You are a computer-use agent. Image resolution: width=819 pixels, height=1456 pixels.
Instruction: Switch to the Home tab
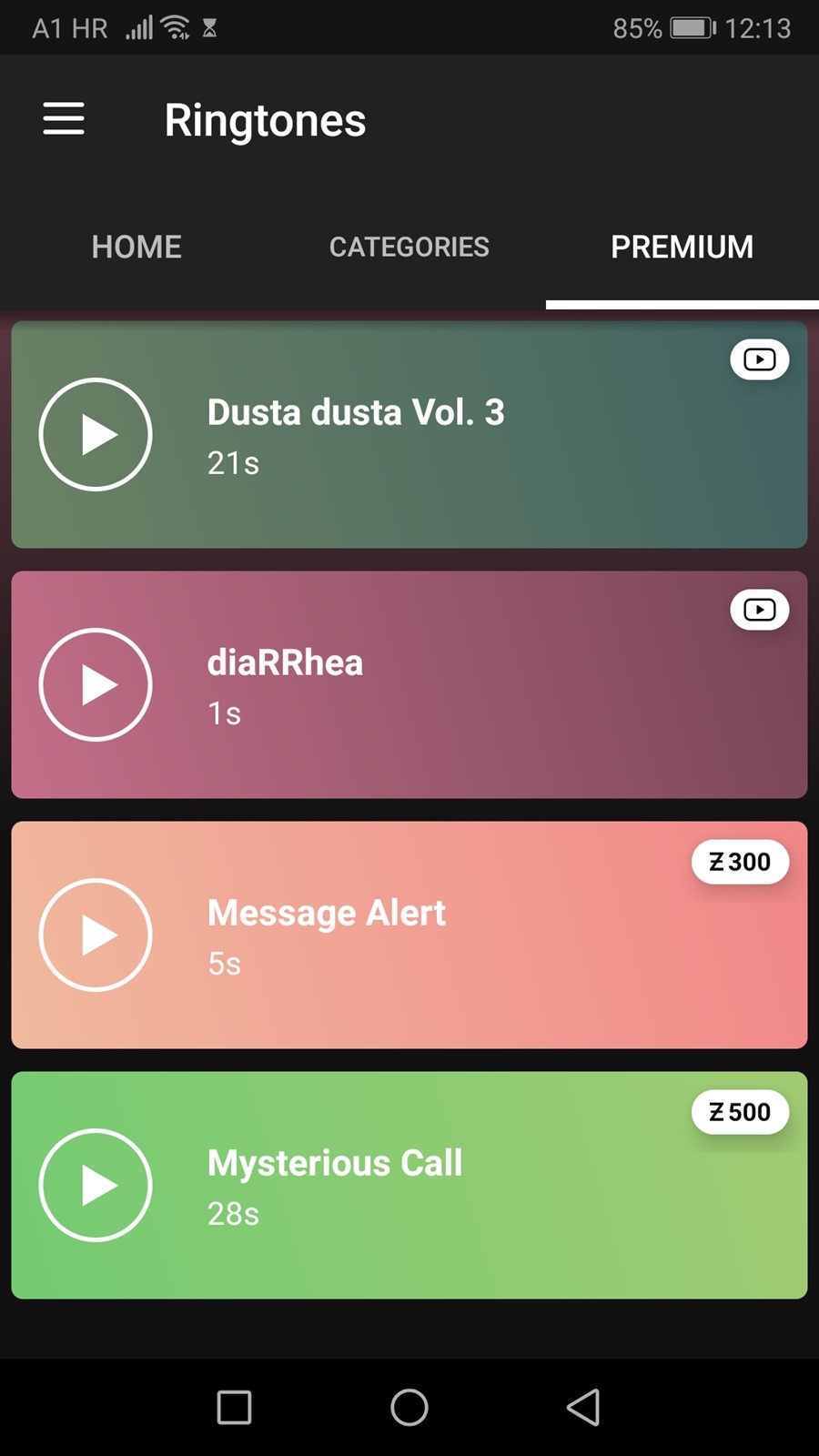pos(136,247)
